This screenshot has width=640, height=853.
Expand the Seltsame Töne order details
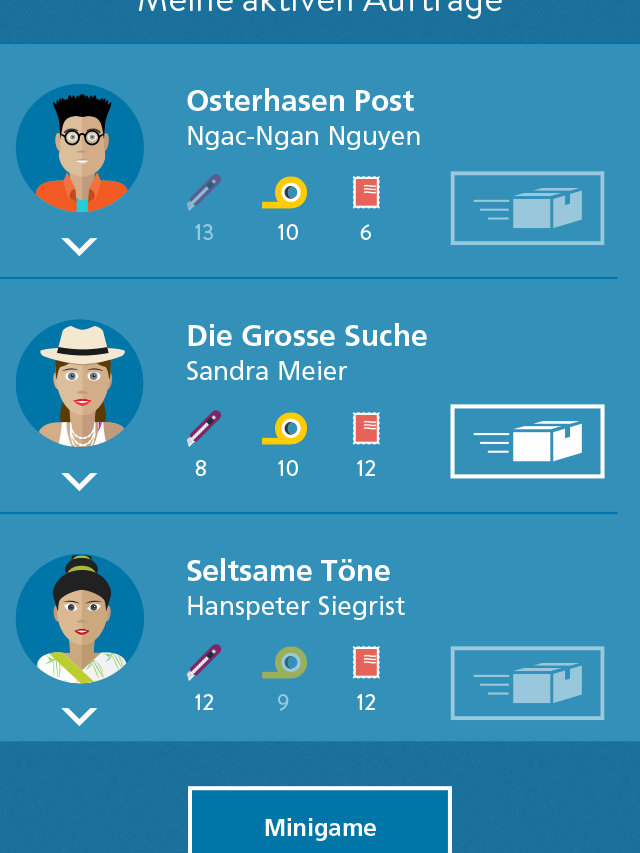[x=79, y=716]
